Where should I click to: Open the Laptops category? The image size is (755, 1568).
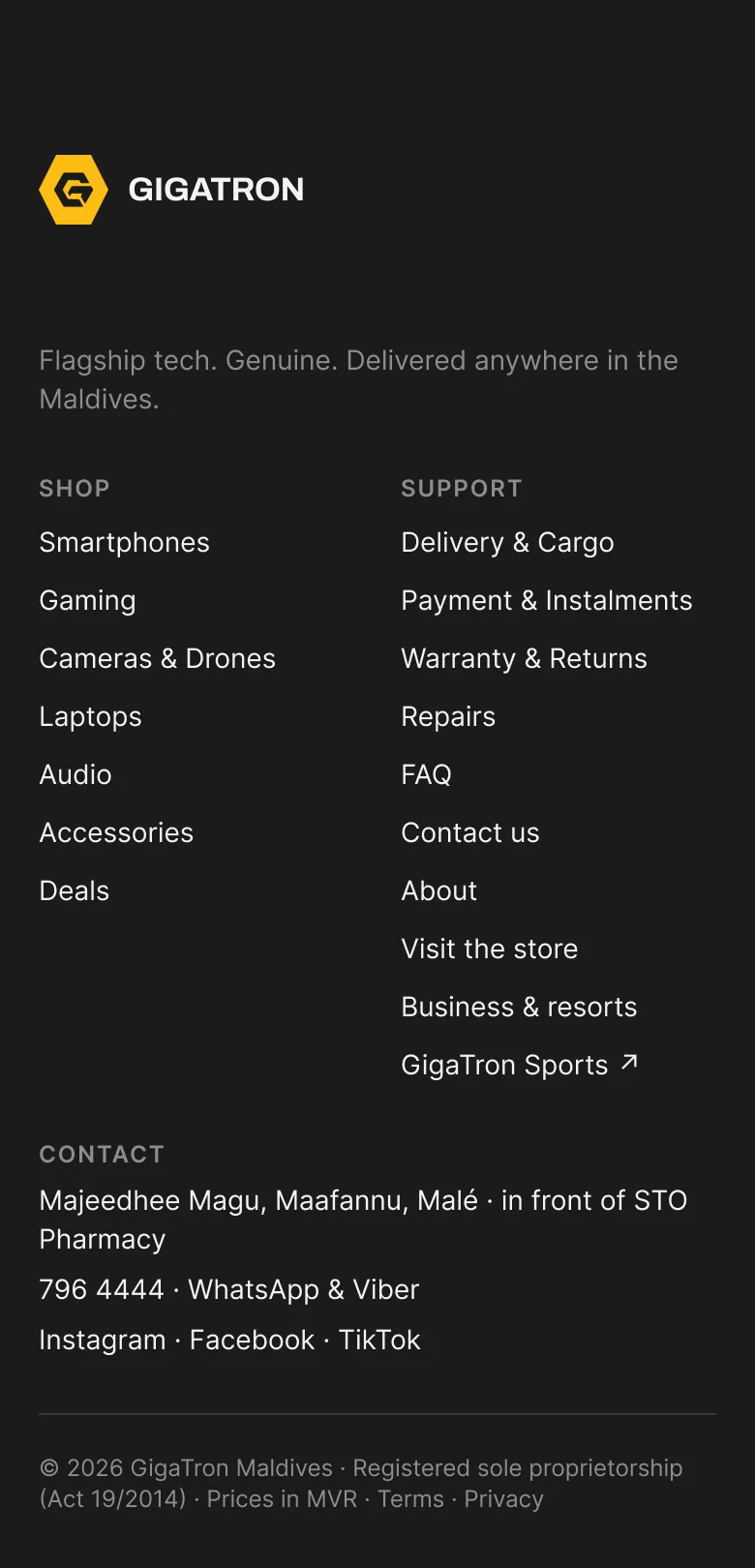[91, 716]
